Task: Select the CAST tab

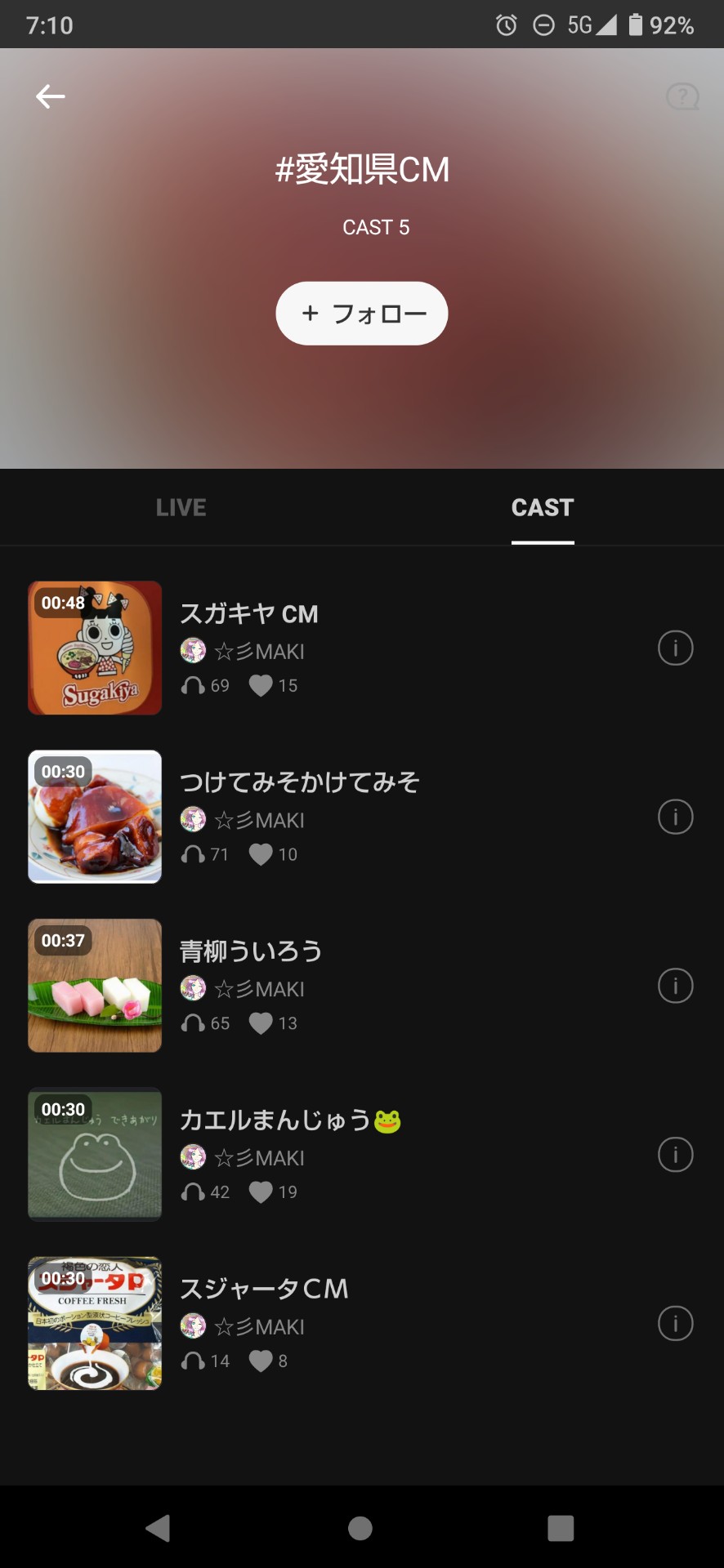Action: 543,507
